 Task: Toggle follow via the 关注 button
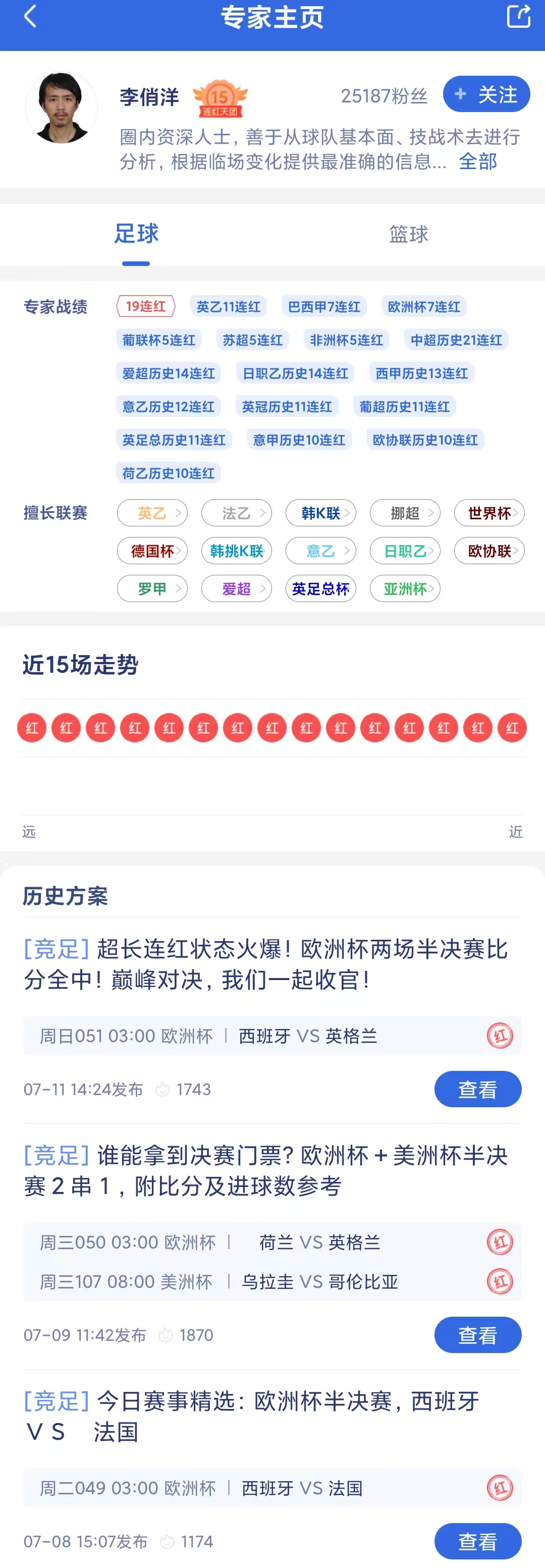(485, 94)
